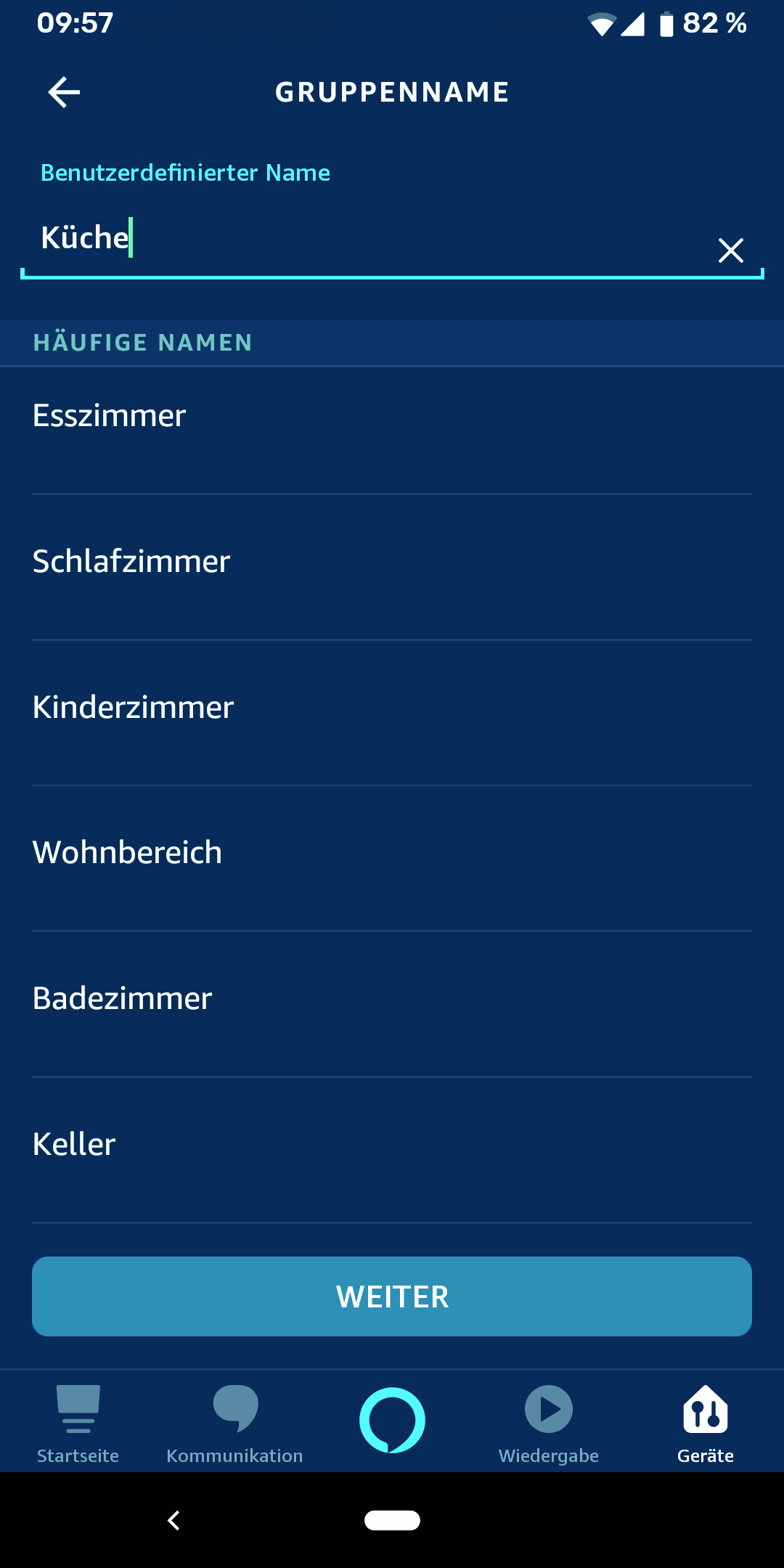Edit the Benutzerdefinierter Name text field
This screenshot has width=784, height=1568.
[x=370, y=239]
